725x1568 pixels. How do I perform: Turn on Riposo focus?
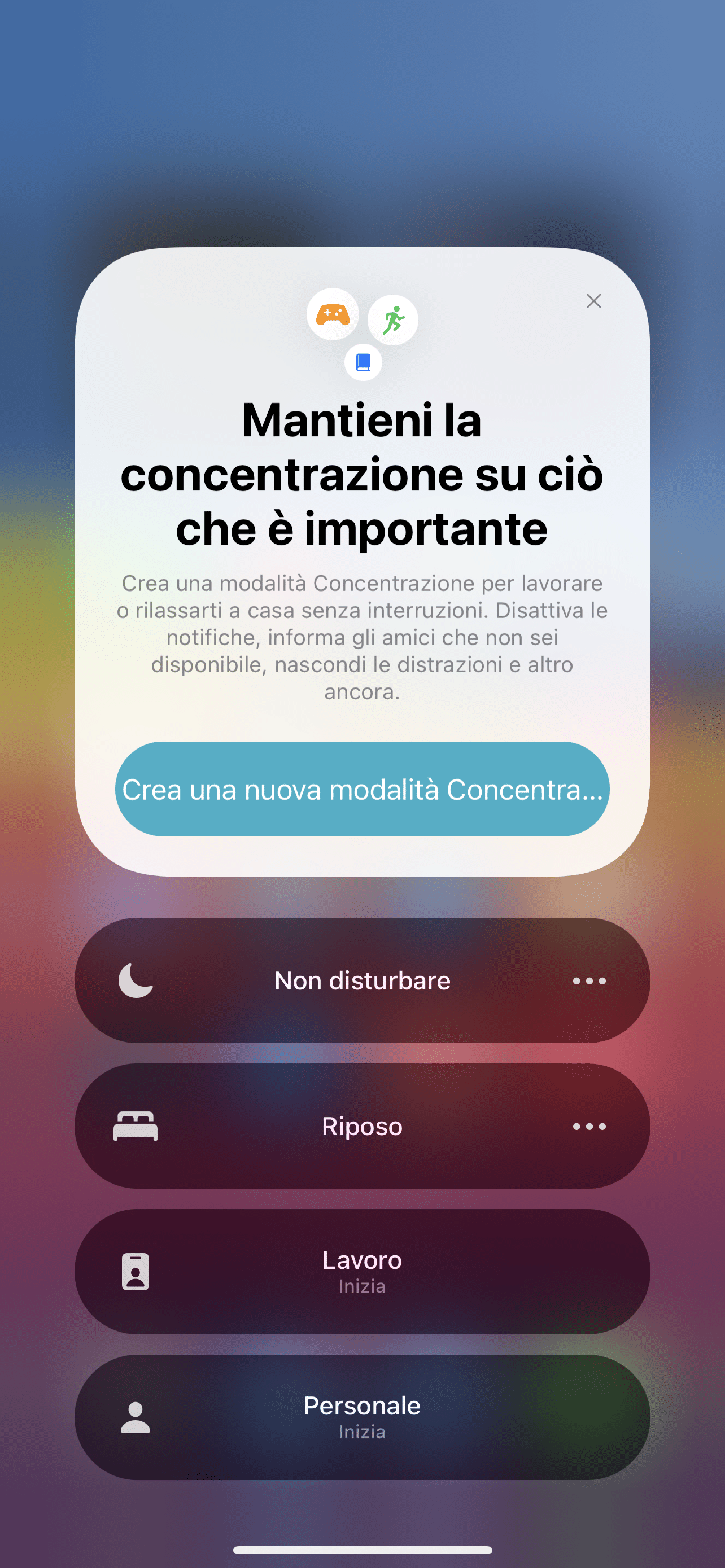coord(362,1126)
